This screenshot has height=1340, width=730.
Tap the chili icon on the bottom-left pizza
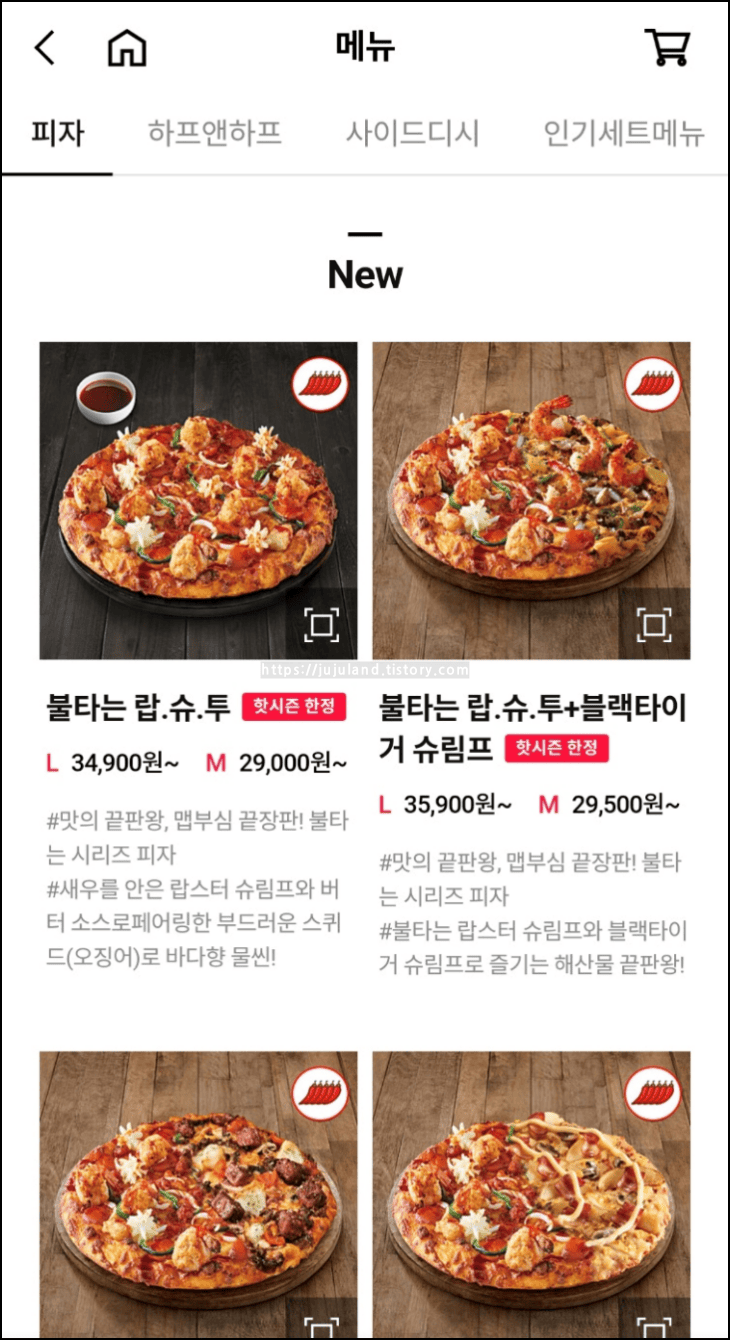[x=319, y=1093]
